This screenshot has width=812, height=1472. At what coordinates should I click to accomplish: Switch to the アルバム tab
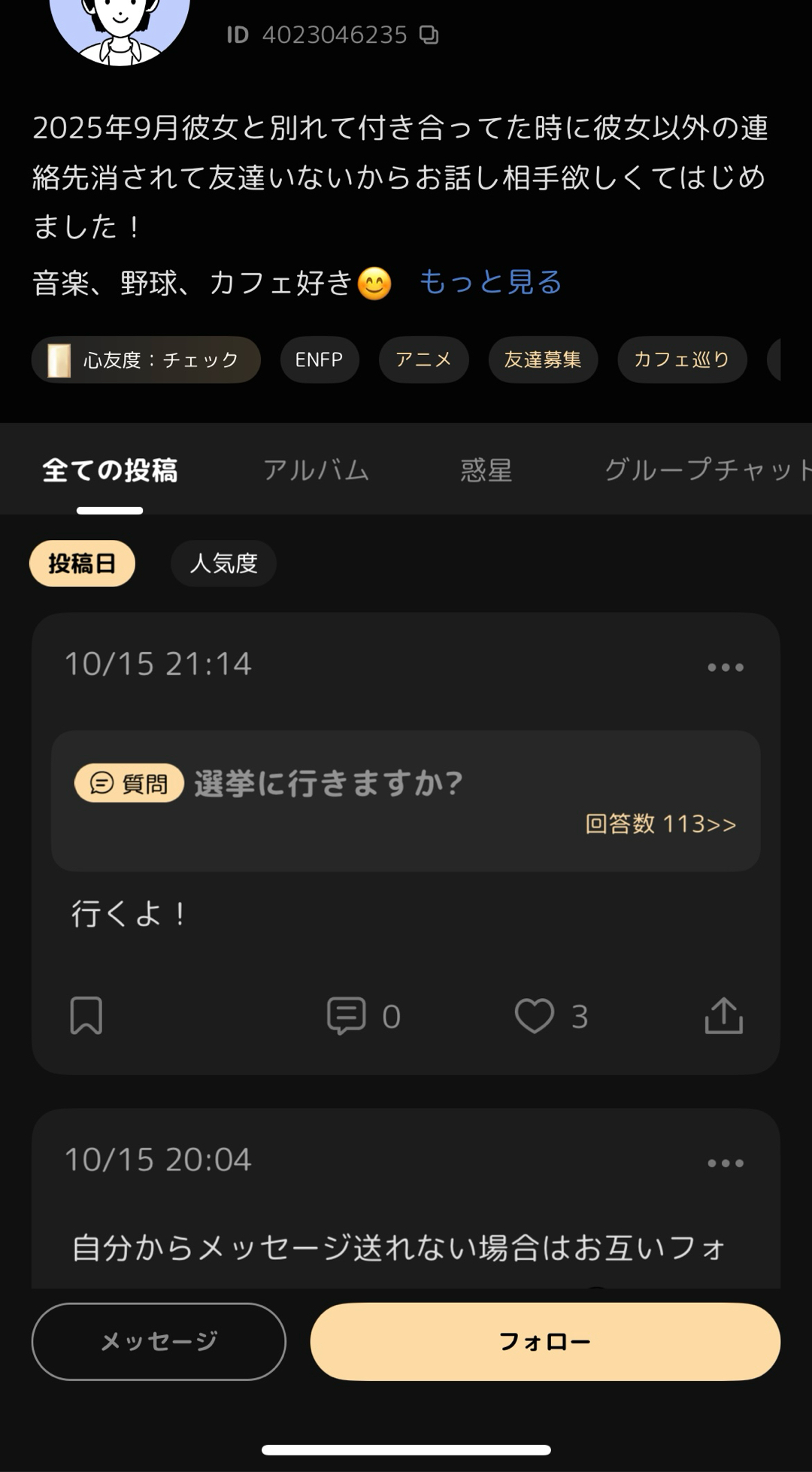tap(316, 470)
